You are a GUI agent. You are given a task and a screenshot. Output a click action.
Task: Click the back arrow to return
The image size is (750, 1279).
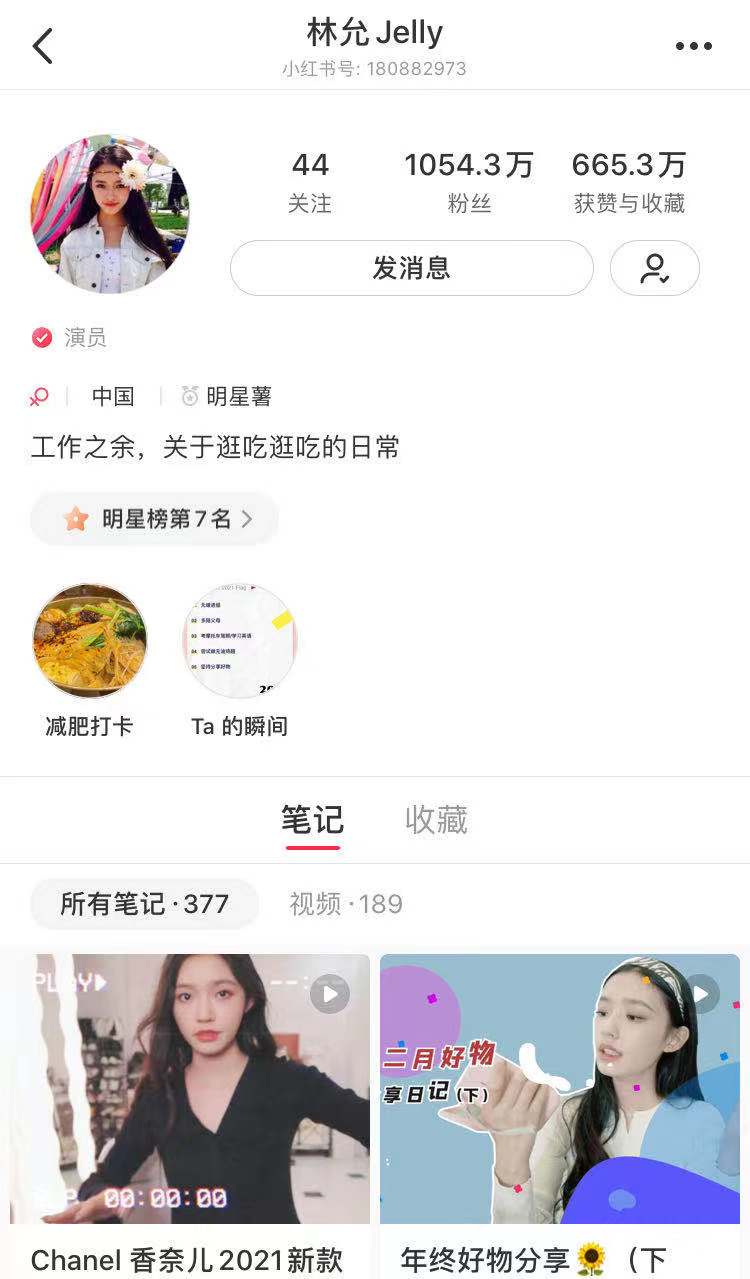point(42,45)
